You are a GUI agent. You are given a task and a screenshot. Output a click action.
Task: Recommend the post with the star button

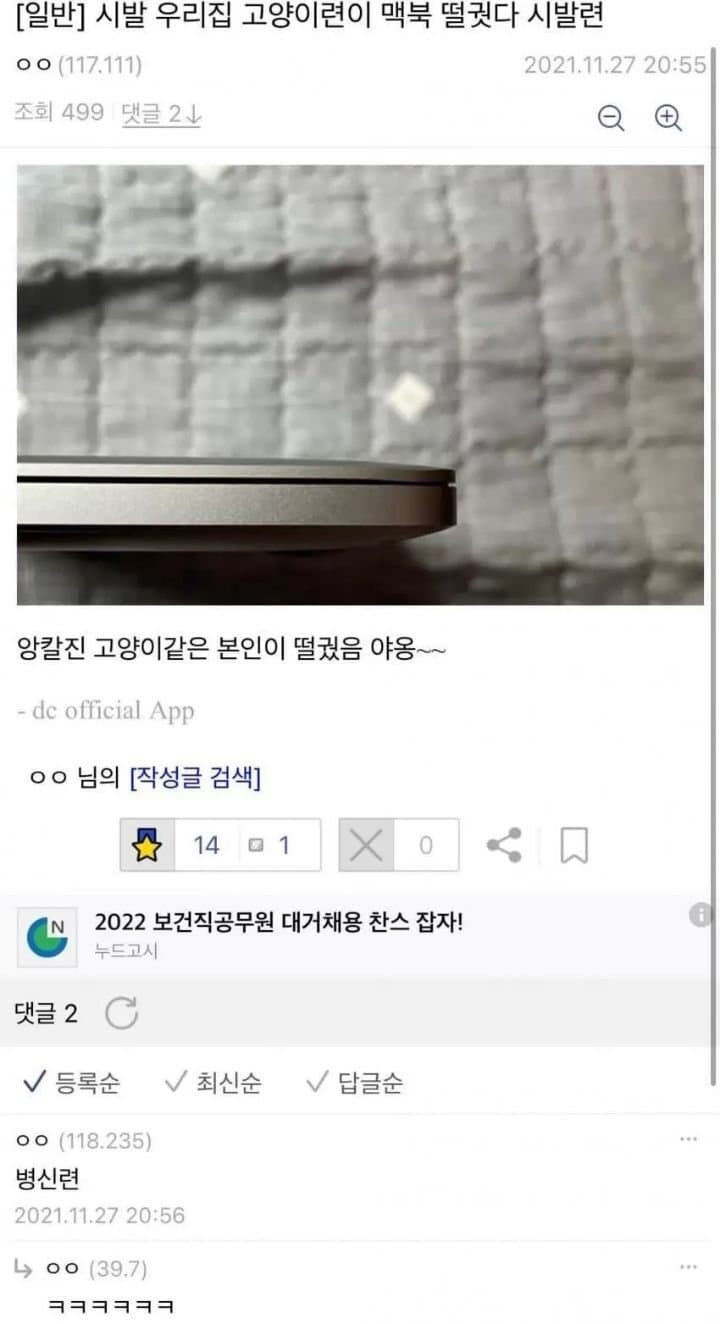point(148,846)
